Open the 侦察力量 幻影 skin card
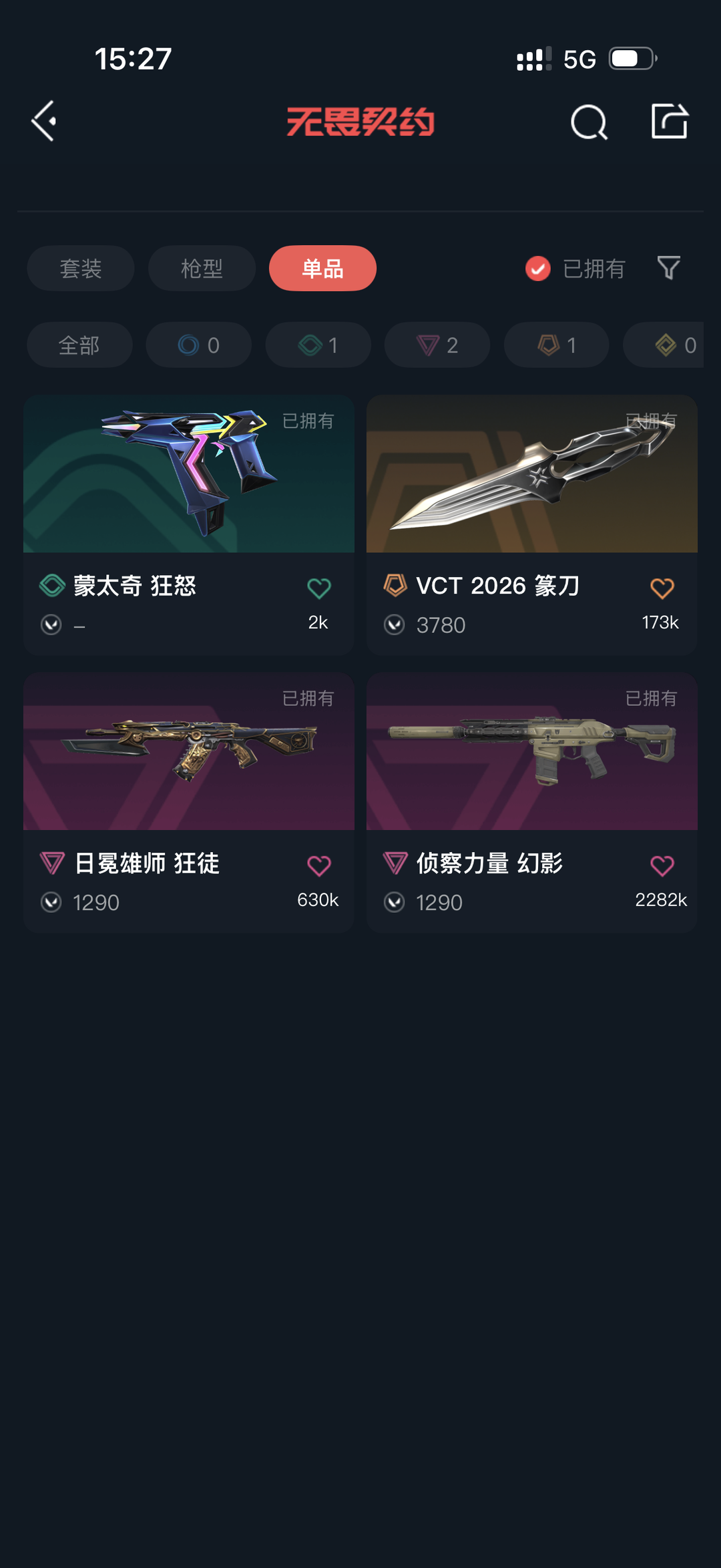 (x=532, y=751)
